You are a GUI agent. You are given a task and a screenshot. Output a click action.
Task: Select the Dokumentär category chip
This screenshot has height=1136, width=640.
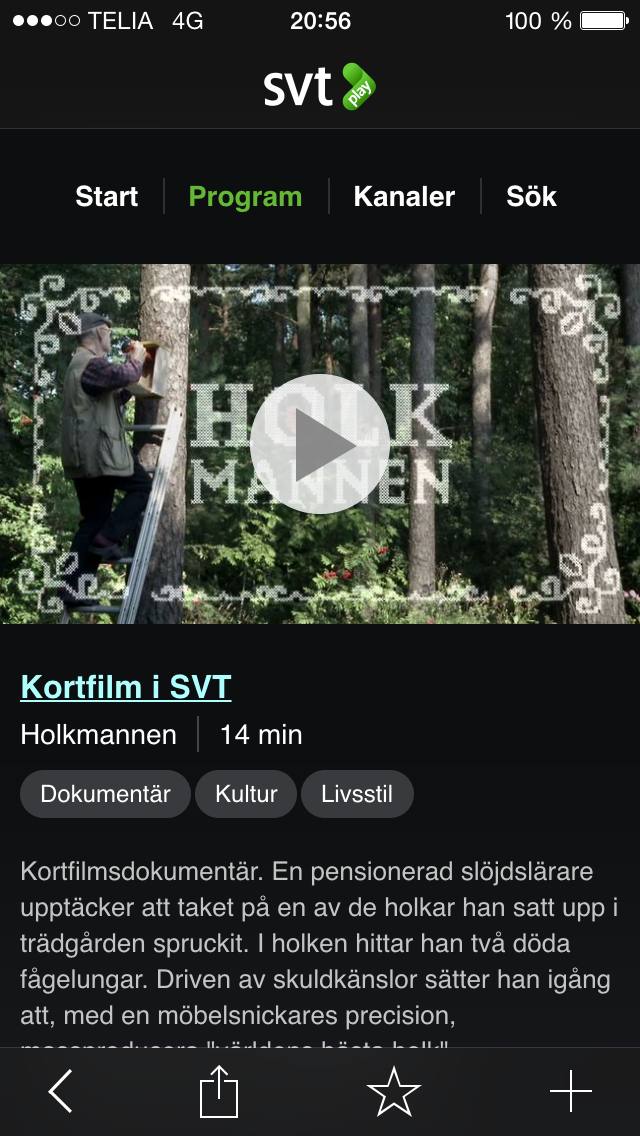(x=105, y=795)
